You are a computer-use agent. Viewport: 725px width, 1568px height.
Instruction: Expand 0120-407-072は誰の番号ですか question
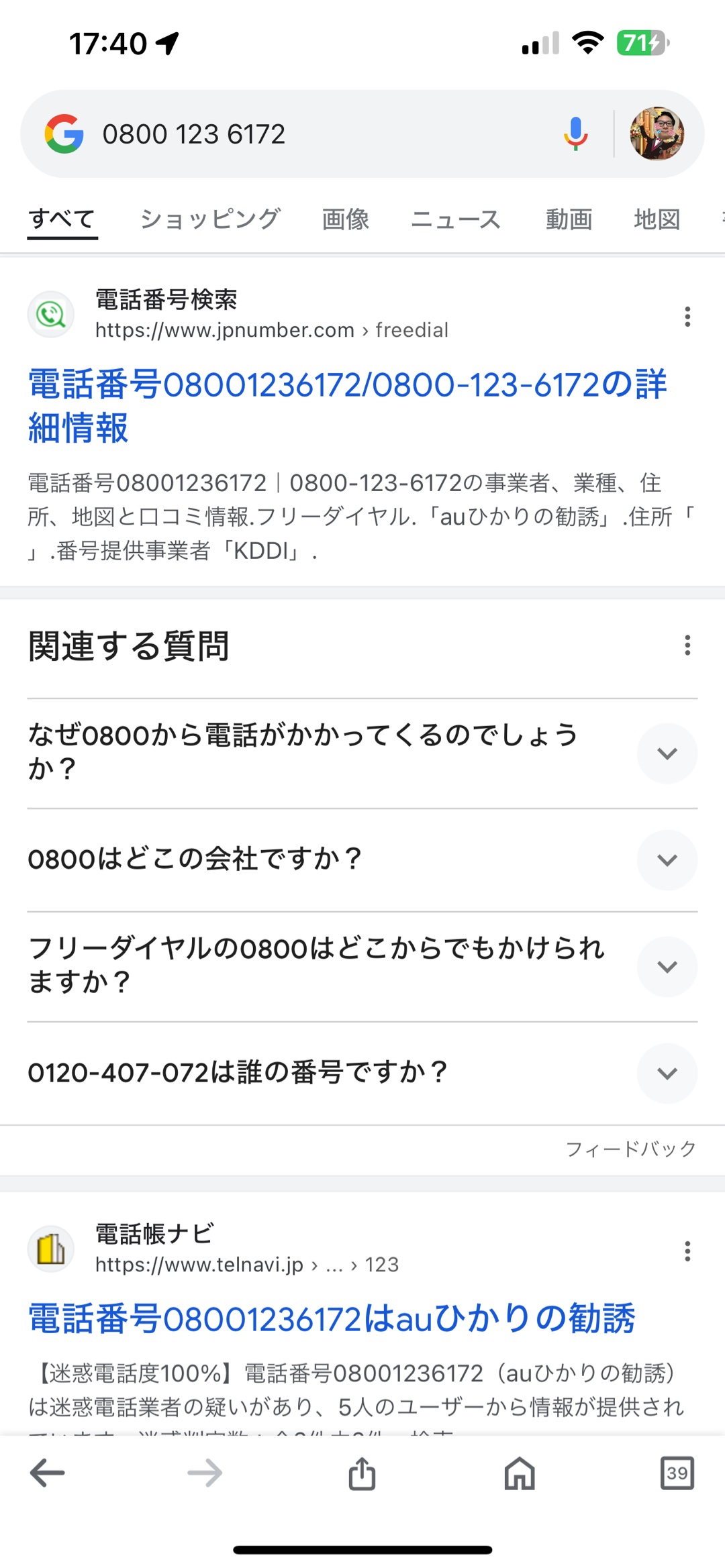(362, 1073)
